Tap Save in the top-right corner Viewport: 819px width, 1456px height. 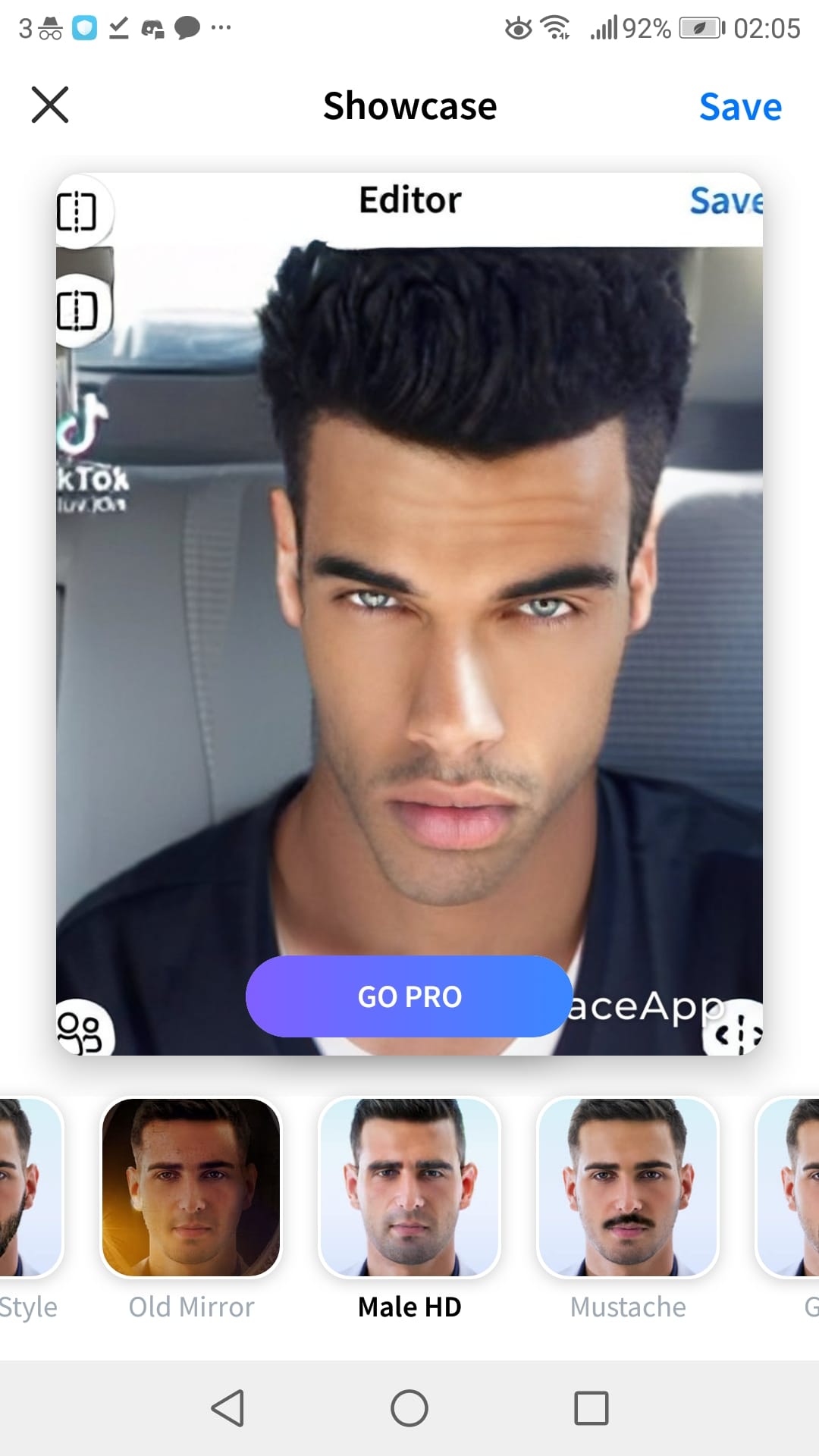[x=741, y=106]
